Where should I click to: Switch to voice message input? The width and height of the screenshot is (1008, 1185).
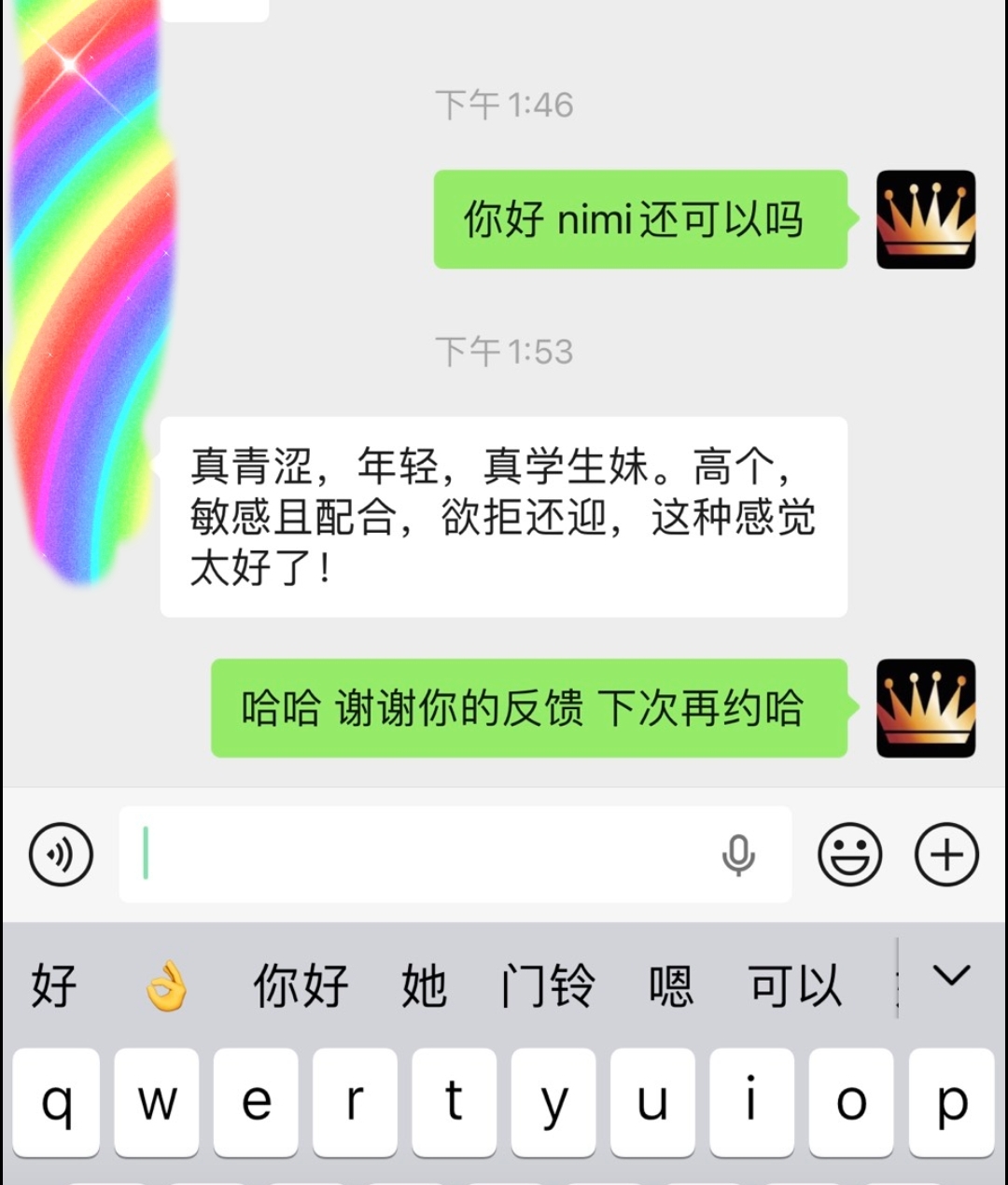pos(61,855)
